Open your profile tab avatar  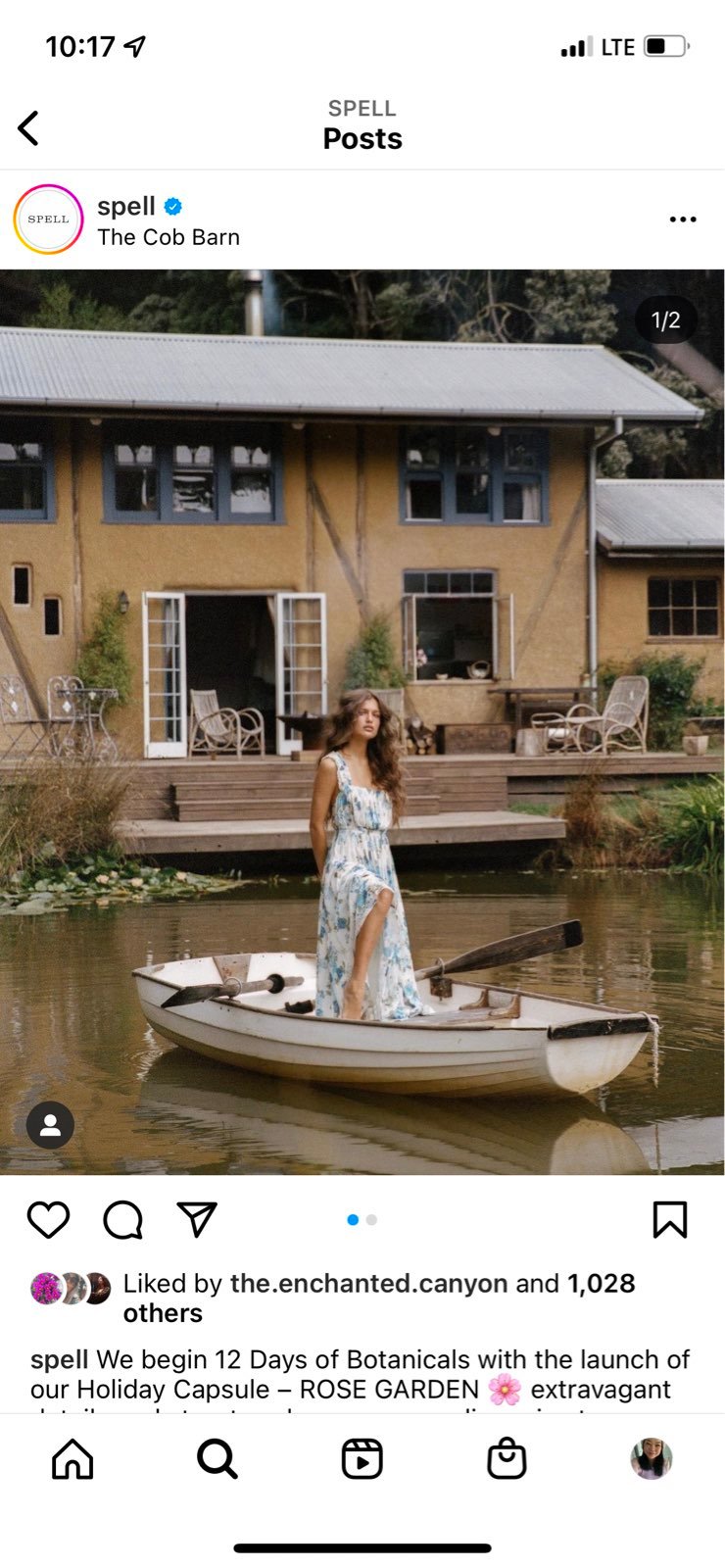coord(652,1458)
